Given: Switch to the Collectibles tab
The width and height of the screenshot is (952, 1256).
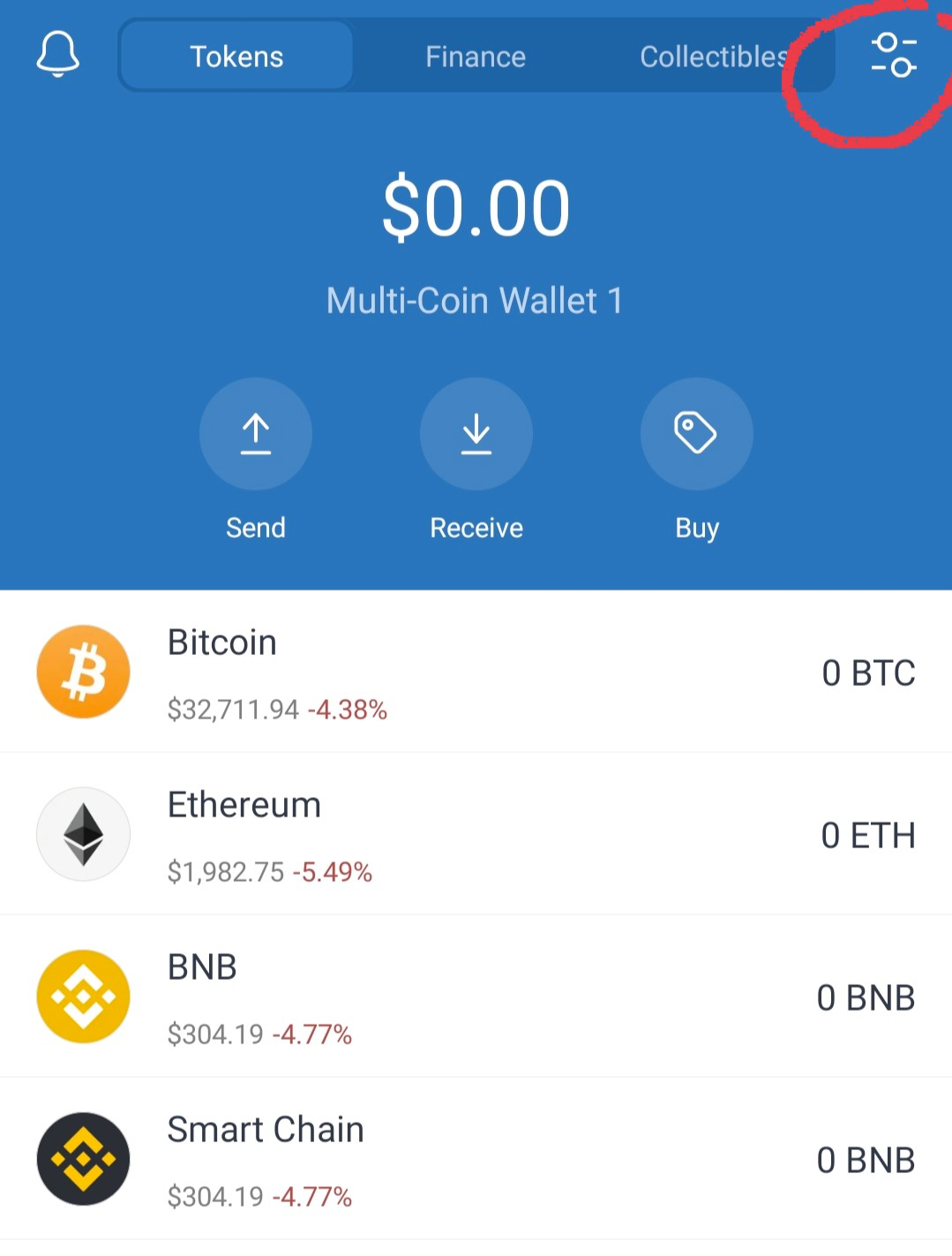Looking at the screenshot, I should [x=713, y=56].
